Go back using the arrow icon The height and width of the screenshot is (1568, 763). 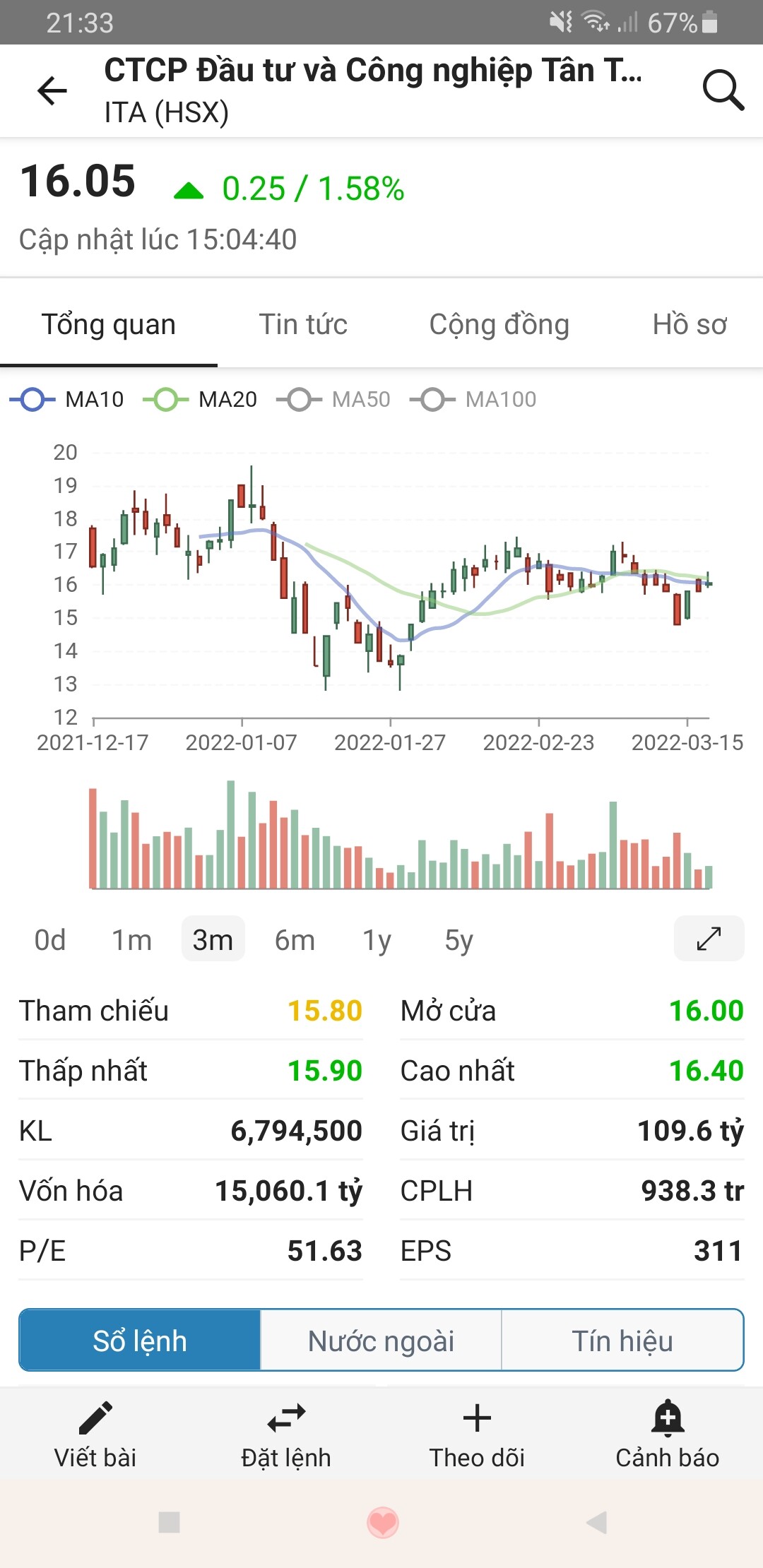point(52,91)
